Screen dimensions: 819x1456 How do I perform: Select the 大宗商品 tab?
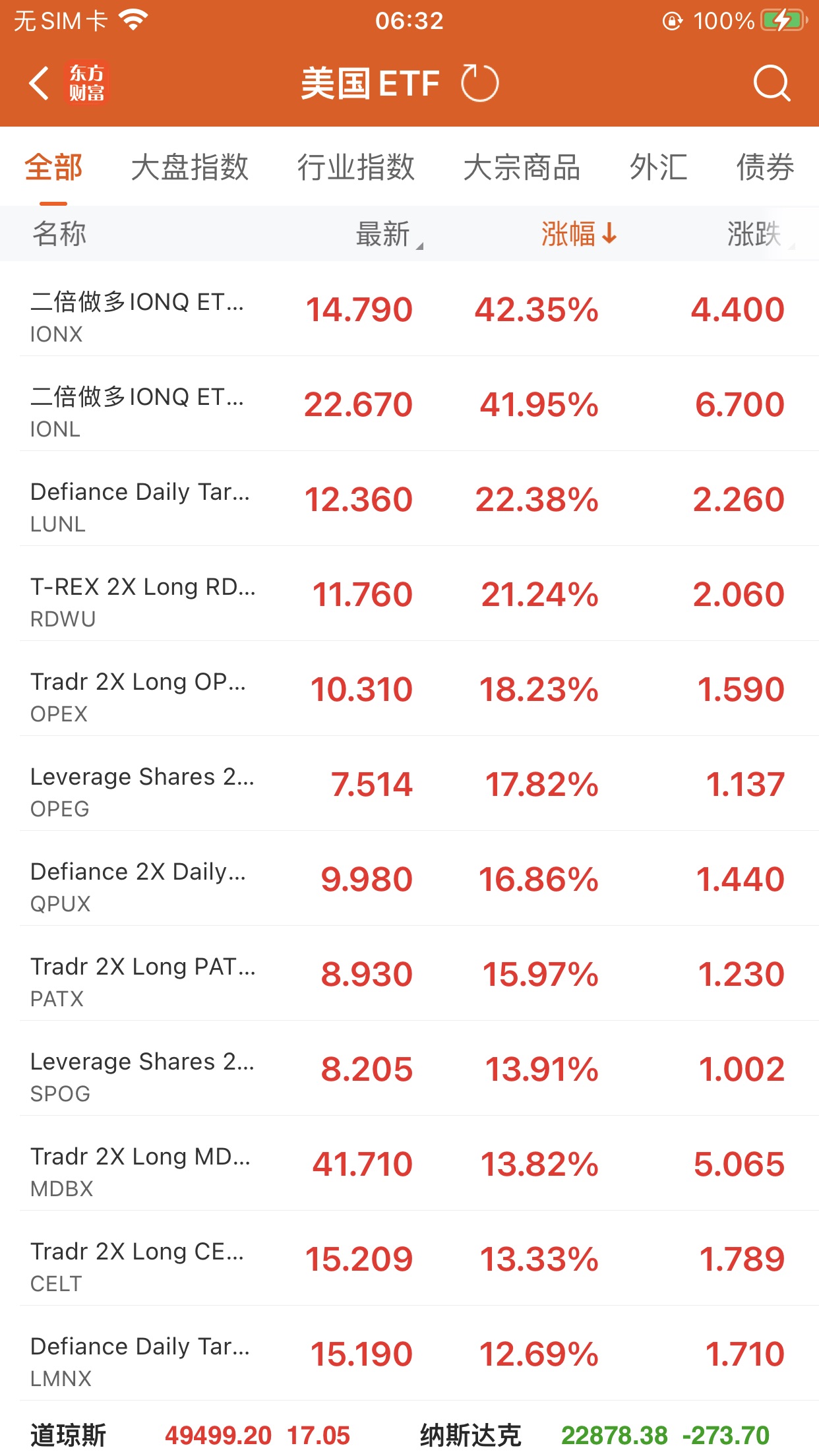[522, 167]
